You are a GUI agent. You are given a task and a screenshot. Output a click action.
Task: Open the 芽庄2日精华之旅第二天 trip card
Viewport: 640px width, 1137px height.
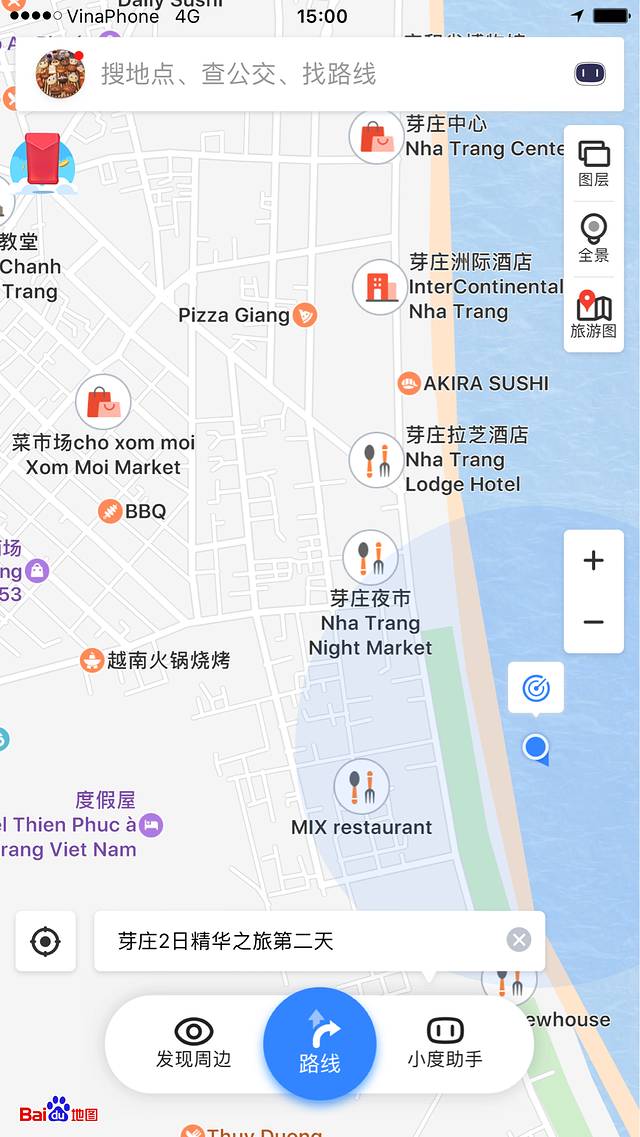[300, 941]
